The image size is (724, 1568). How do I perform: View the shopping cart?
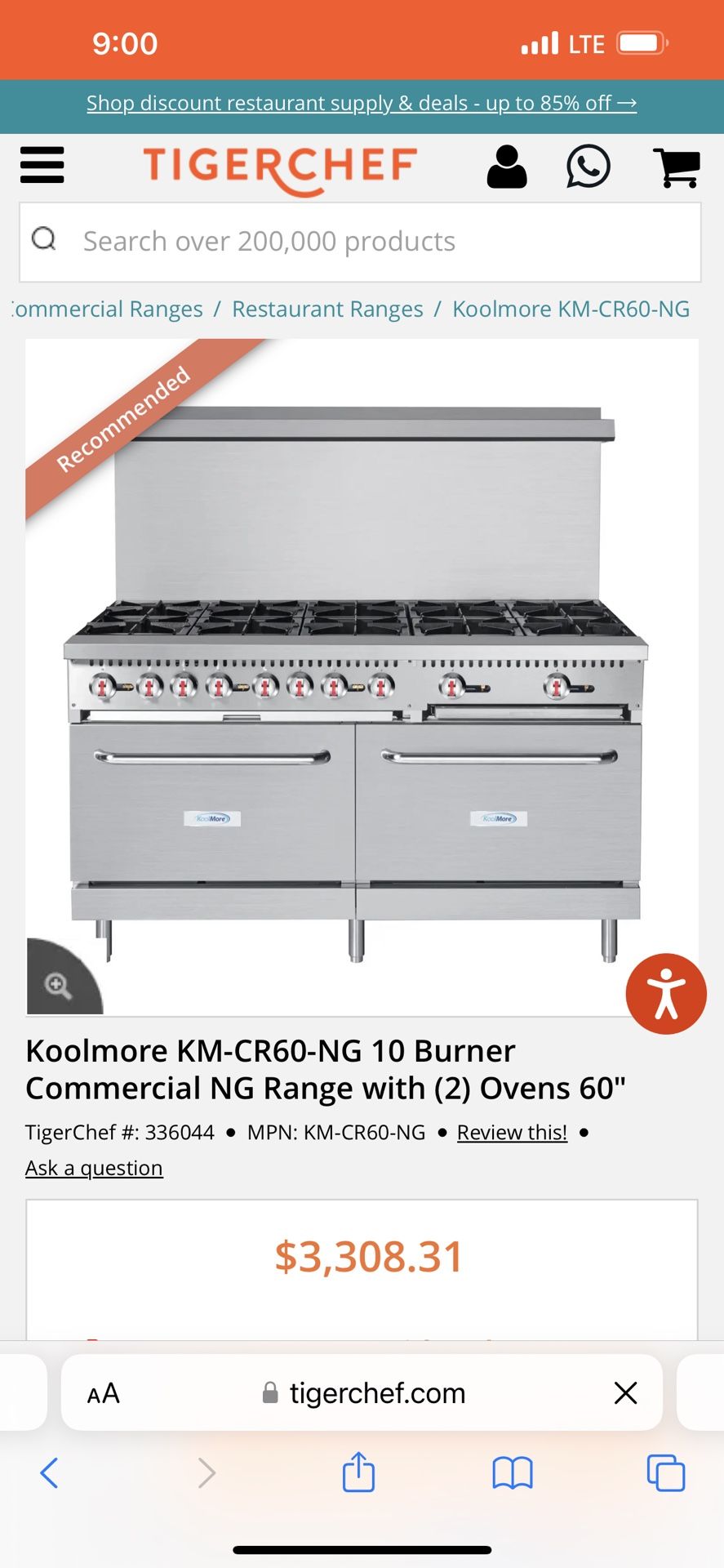[676, 166]
